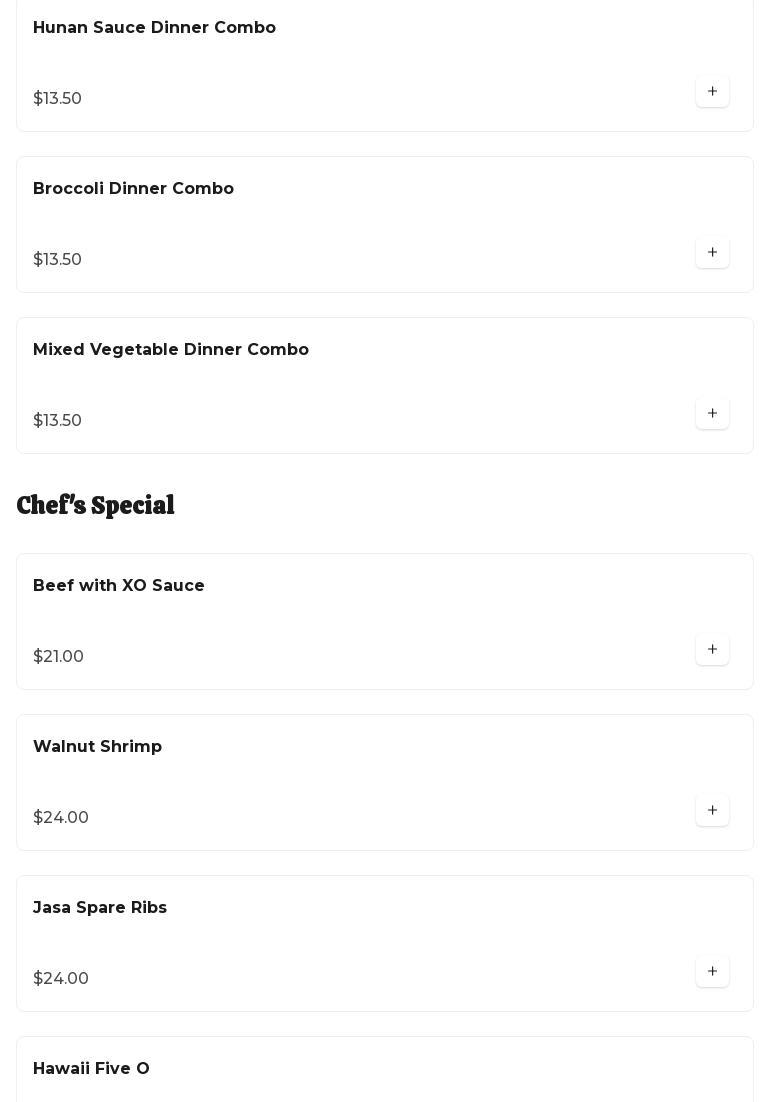This screenshot has width=770, height=1102.
Task: Add Beef with XO Sauce to cart
Action: pyautogui.click(x=712, y=650)
